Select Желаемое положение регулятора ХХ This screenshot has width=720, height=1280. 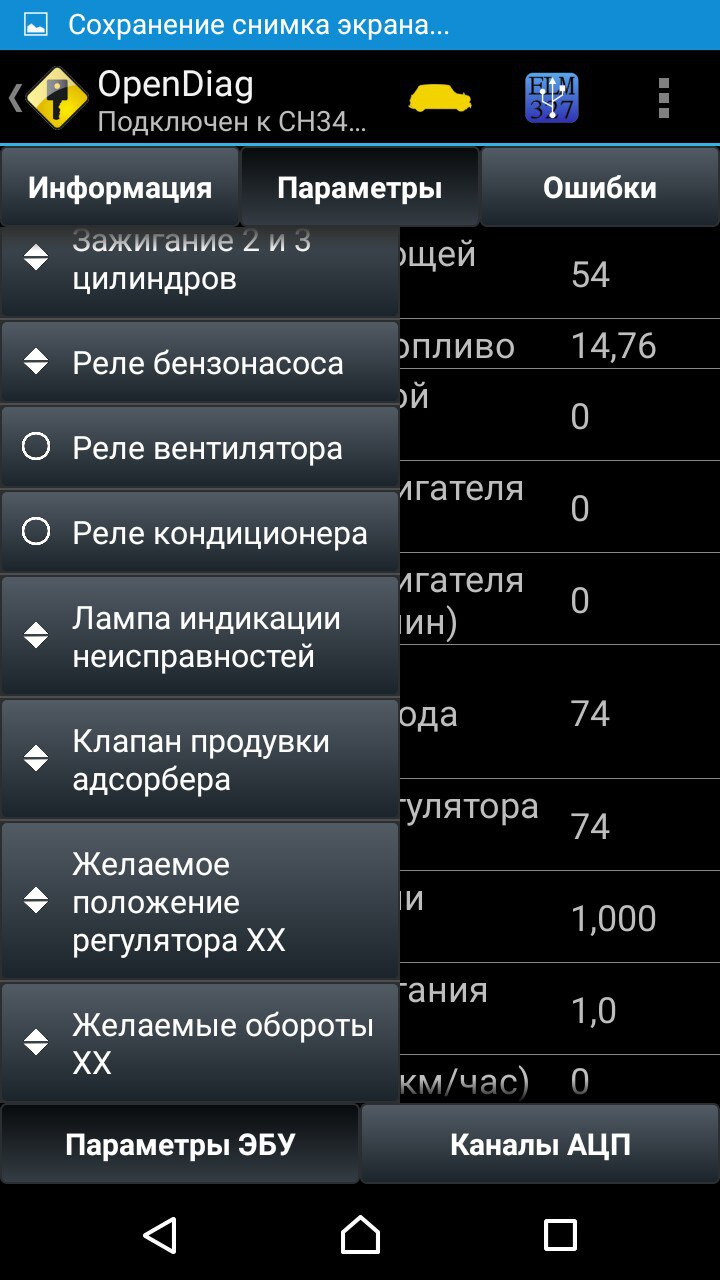(200, 902)
